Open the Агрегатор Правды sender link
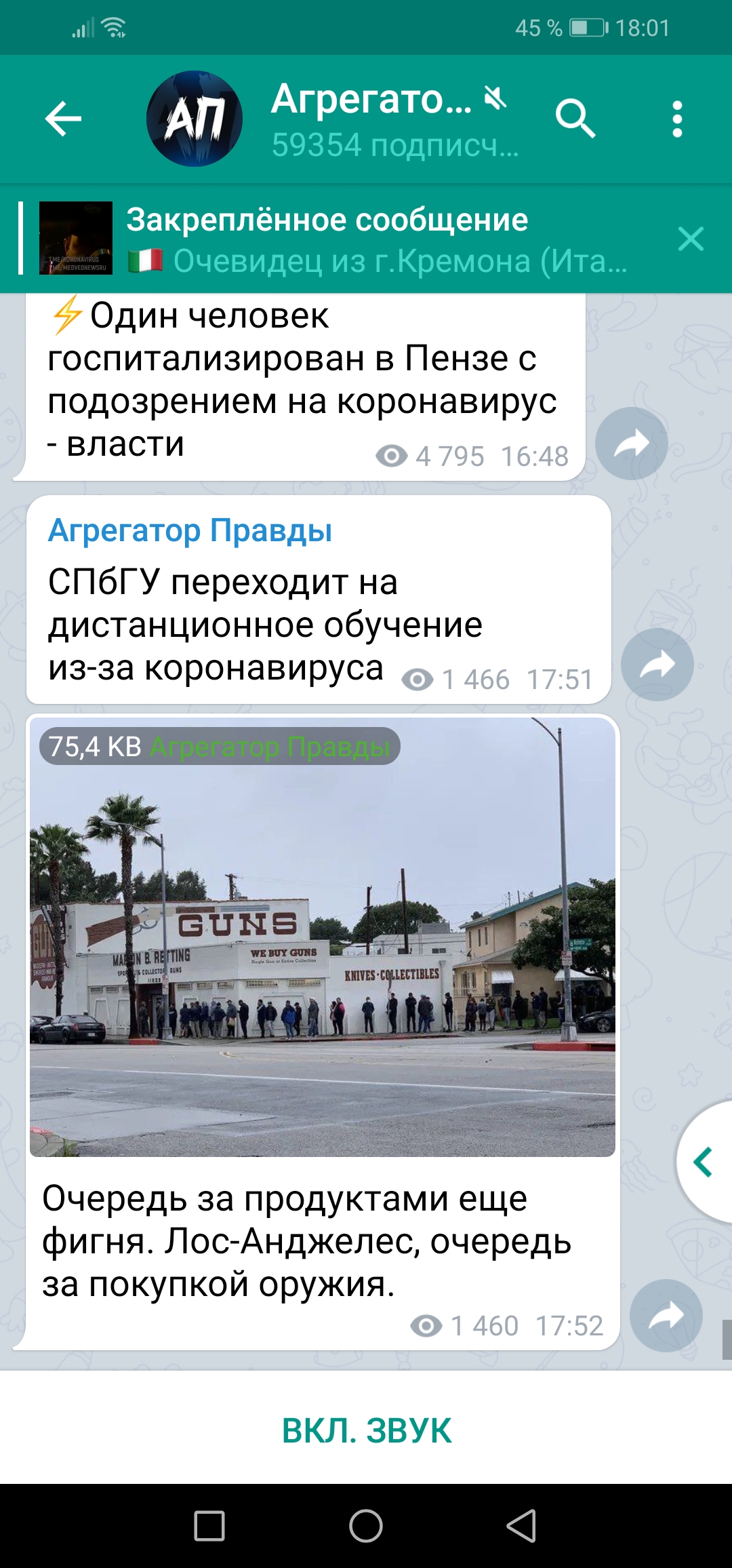Screen dimensions: 732x1568 tap(190, 530)
